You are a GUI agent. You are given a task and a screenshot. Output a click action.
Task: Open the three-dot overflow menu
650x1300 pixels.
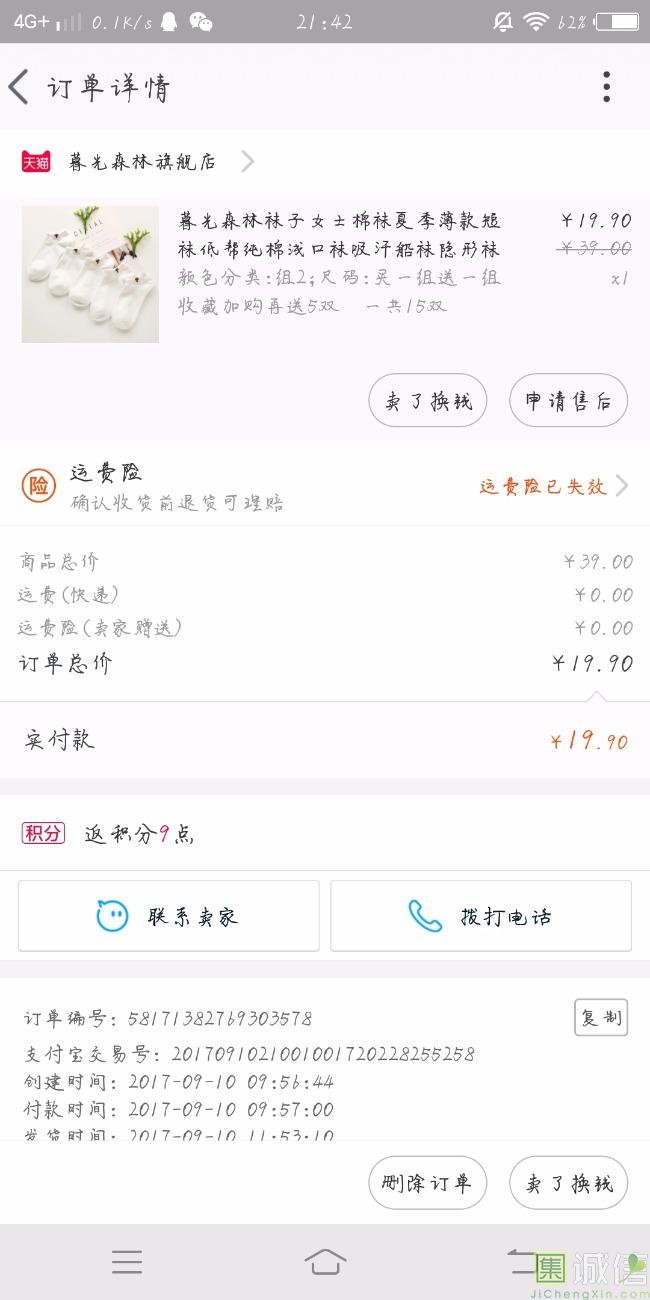tap(606, 87)
